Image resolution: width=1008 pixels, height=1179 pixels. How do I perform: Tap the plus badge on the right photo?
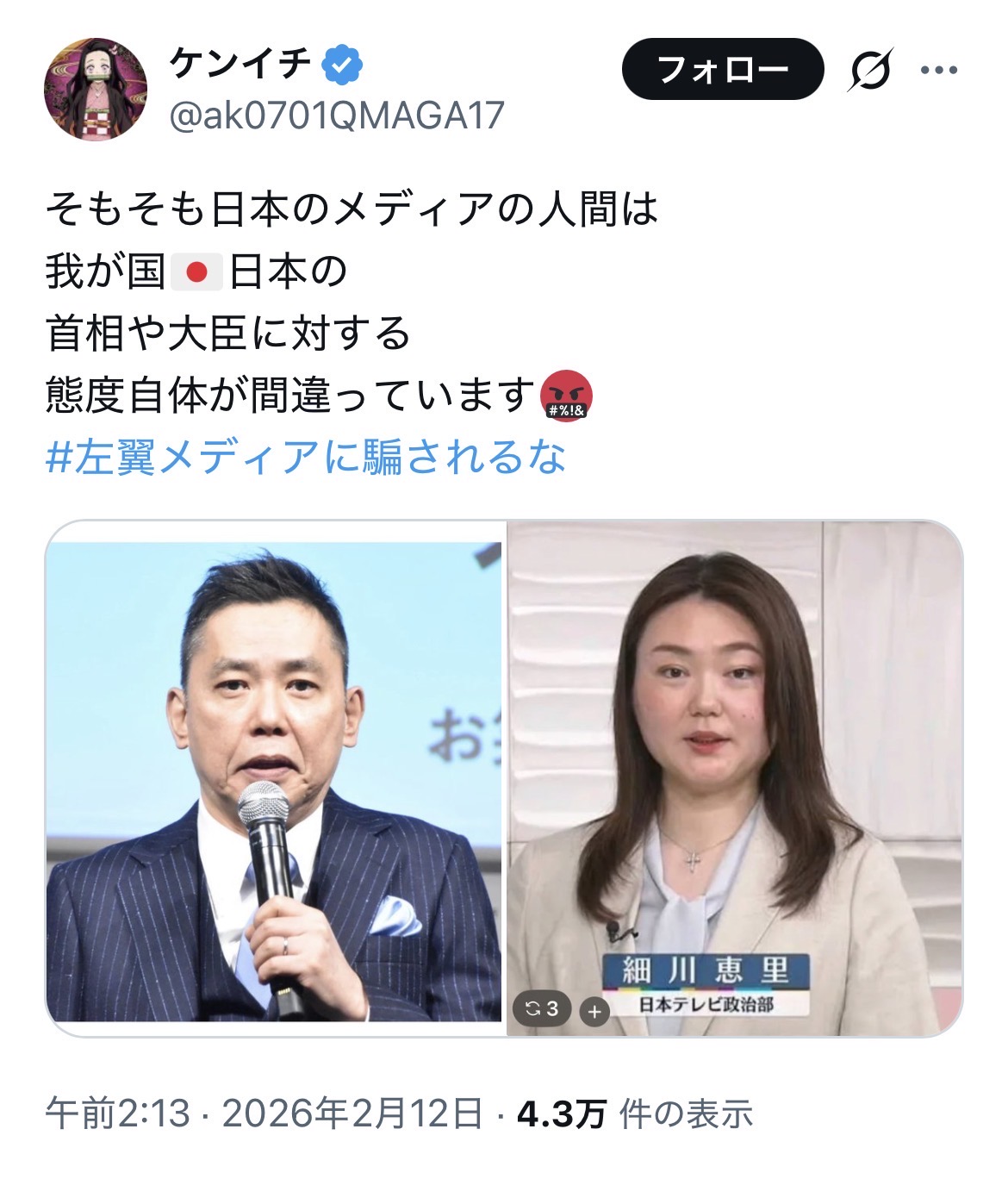tap(594, 1011)
